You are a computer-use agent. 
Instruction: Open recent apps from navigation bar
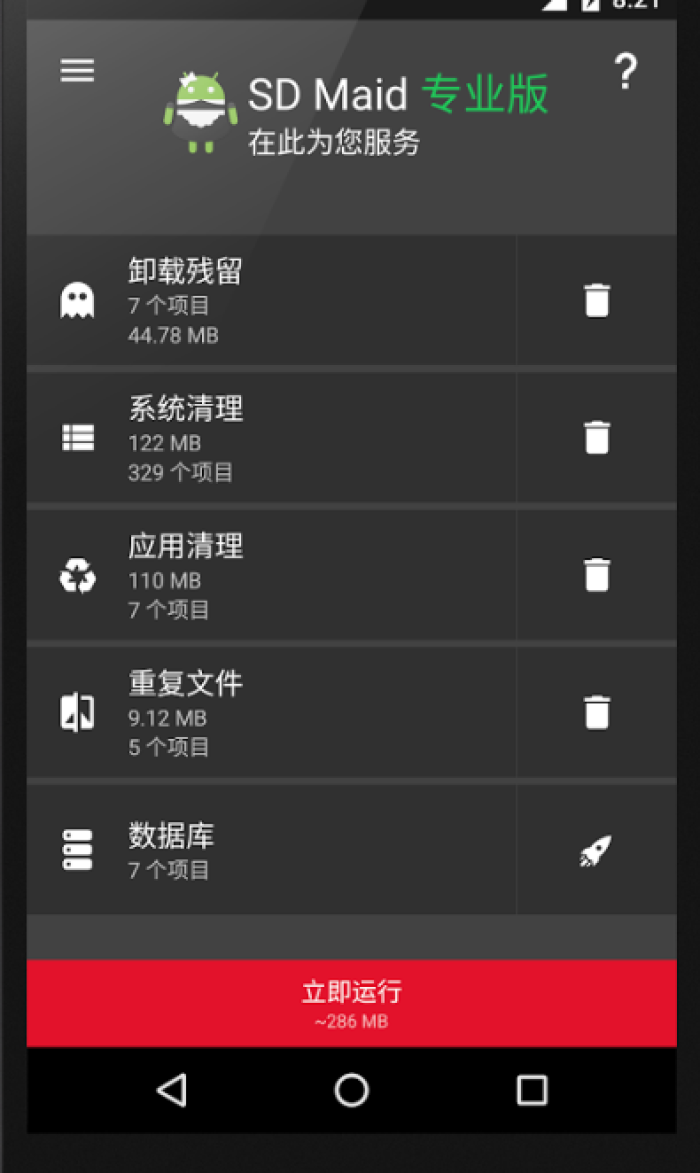[x=532, y=1090]
